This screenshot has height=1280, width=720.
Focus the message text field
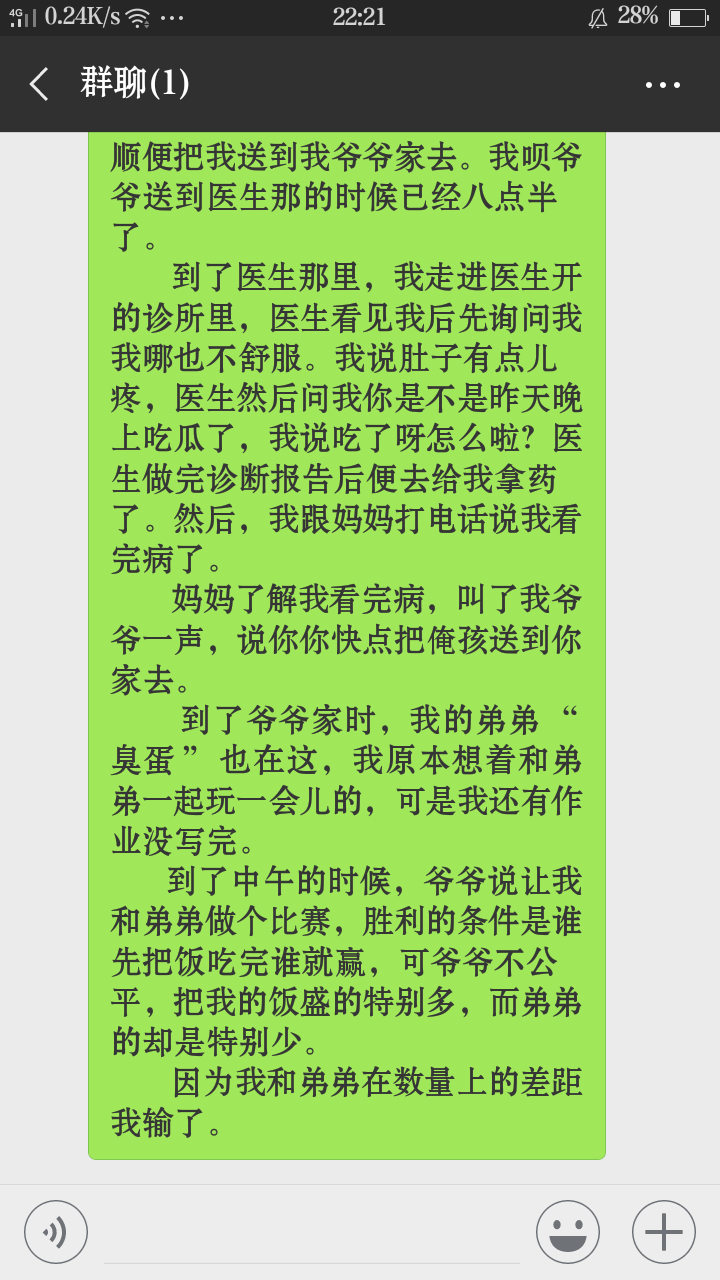[311, 1234]
